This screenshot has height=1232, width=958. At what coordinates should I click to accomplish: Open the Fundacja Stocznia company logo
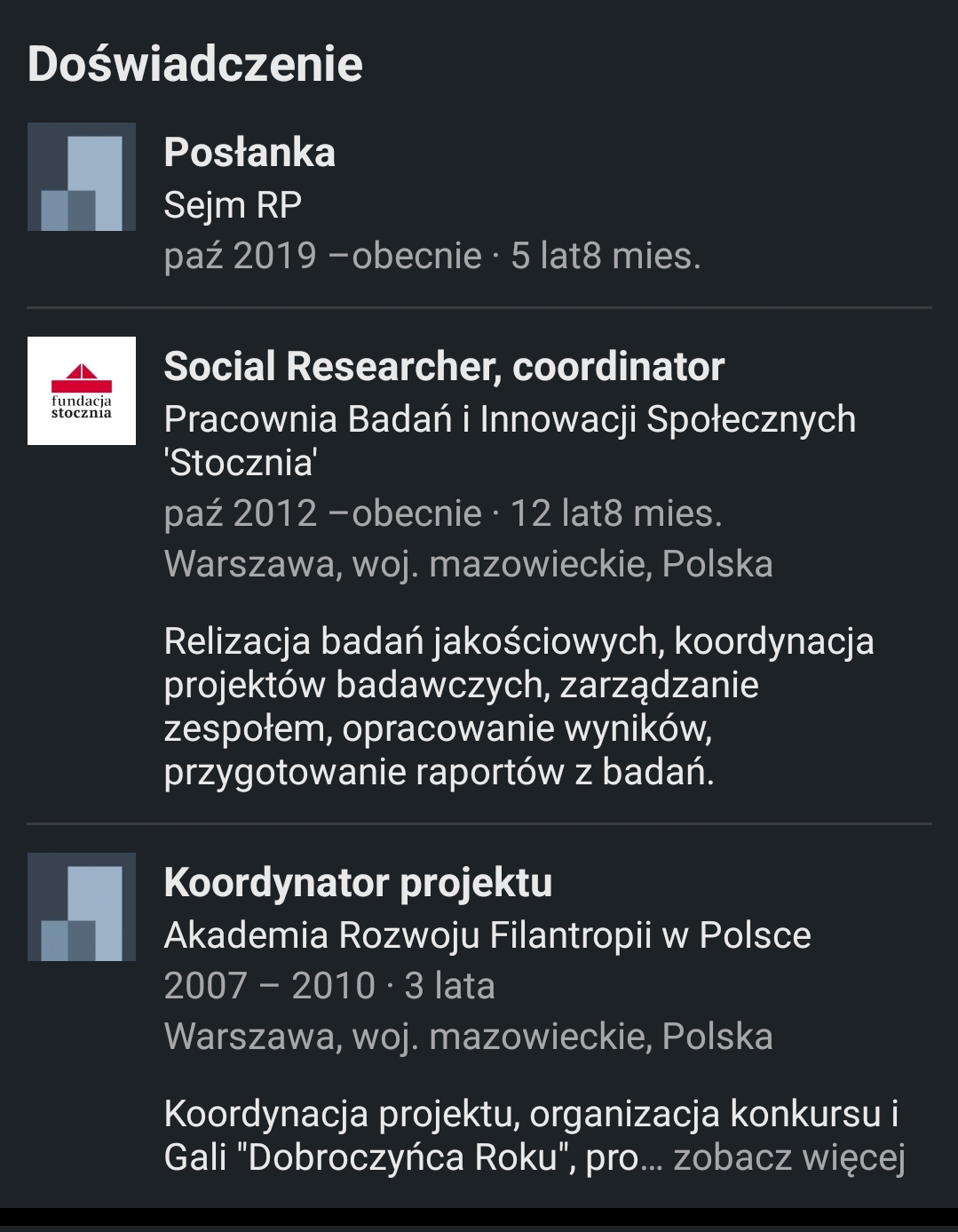point(82,391)
